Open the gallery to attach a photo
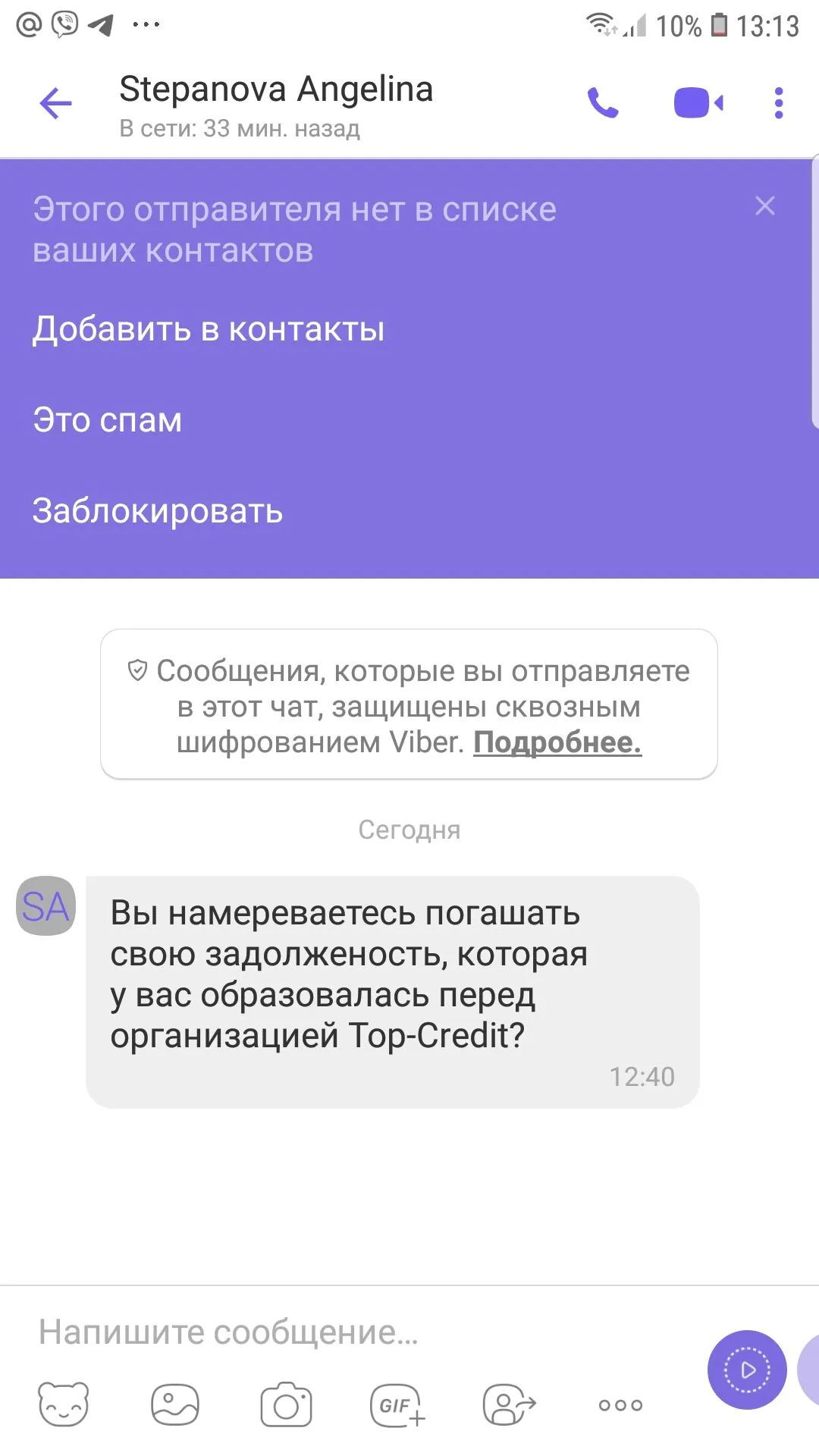 point(175,1405)
